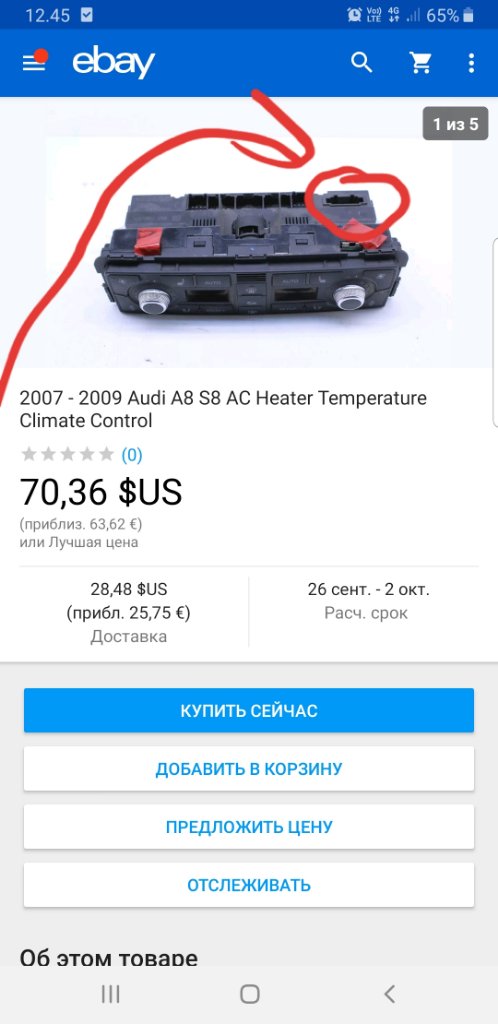
Task: Tap the eBay logo
Action: [114, 63]
